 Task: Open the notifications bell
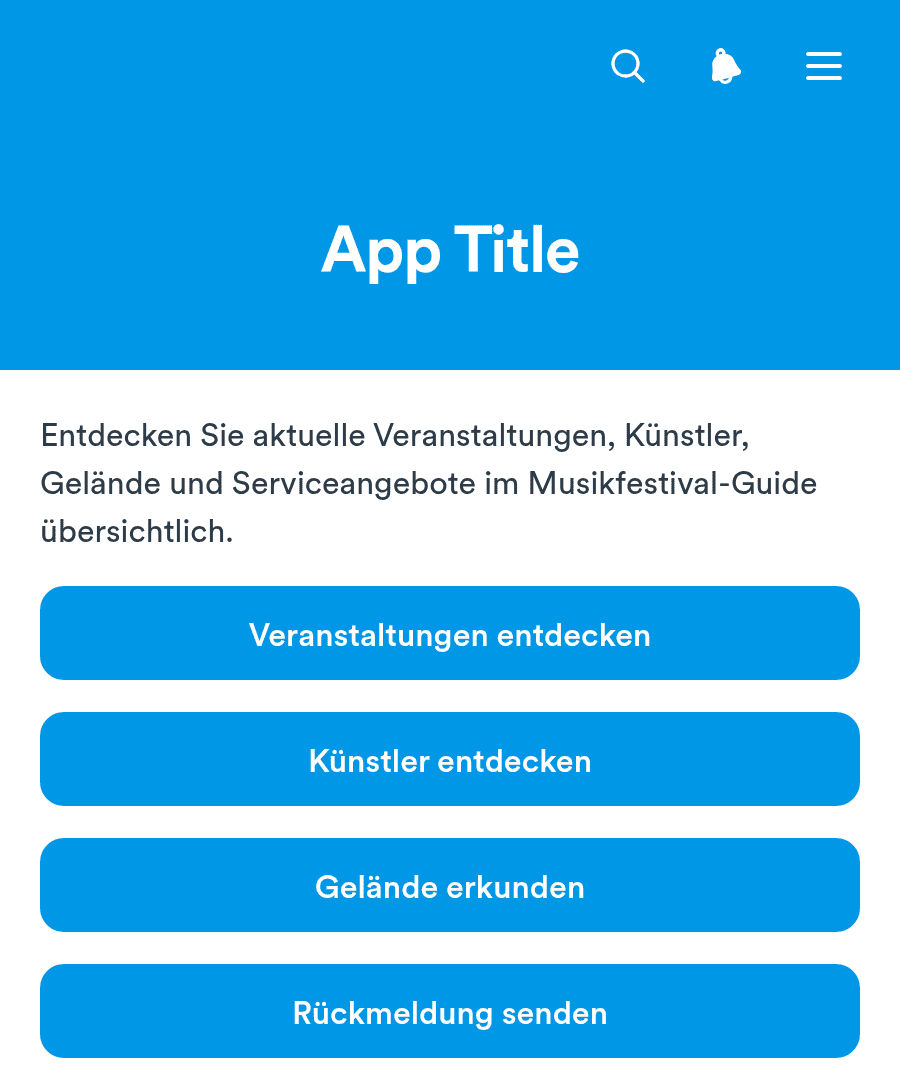[x=726, y=66]
